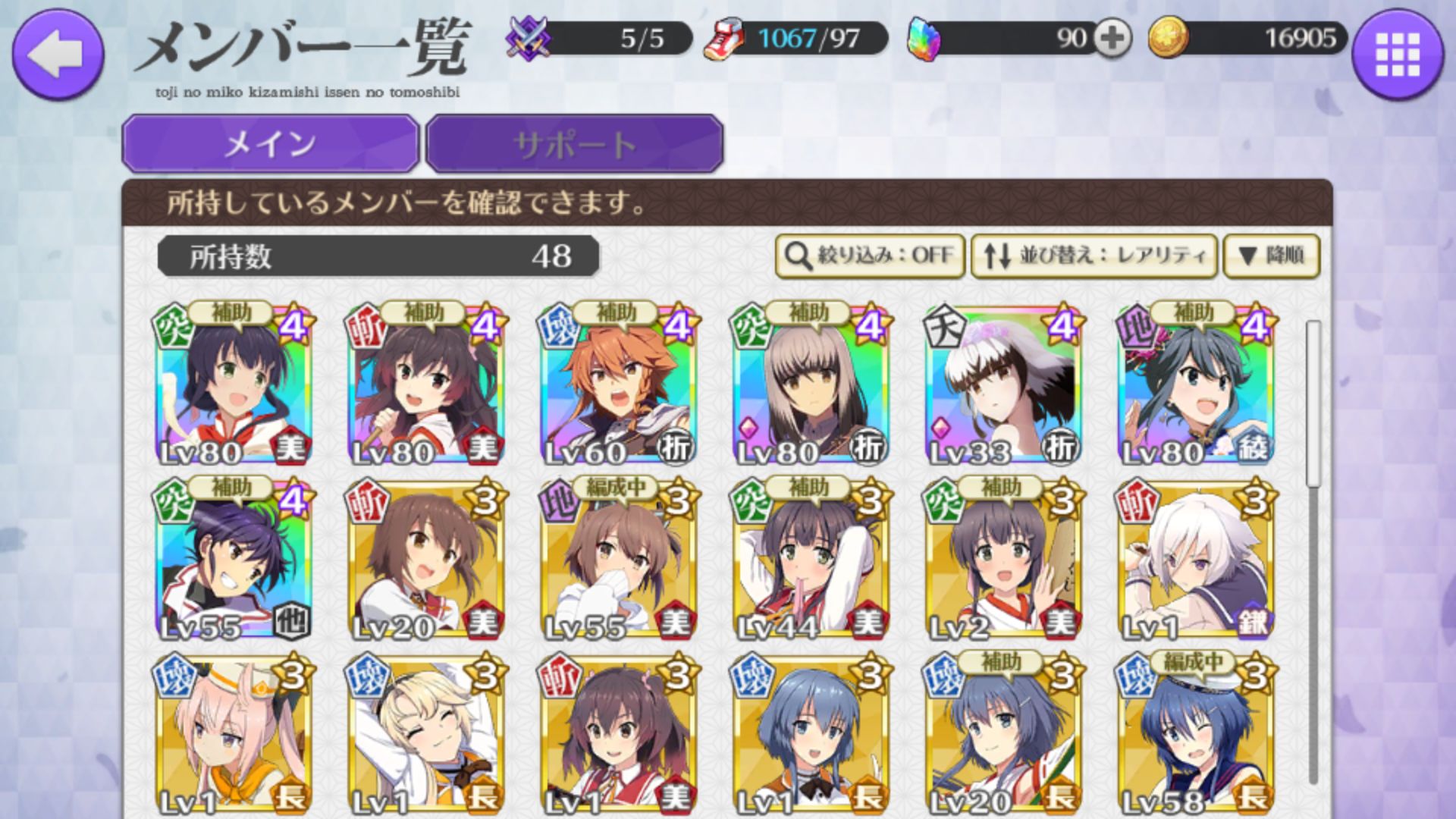The width and height of the screenshot is (1456, 819).
Task: View the Lv2 three-star member card
Action: [x=1001, y=561]
